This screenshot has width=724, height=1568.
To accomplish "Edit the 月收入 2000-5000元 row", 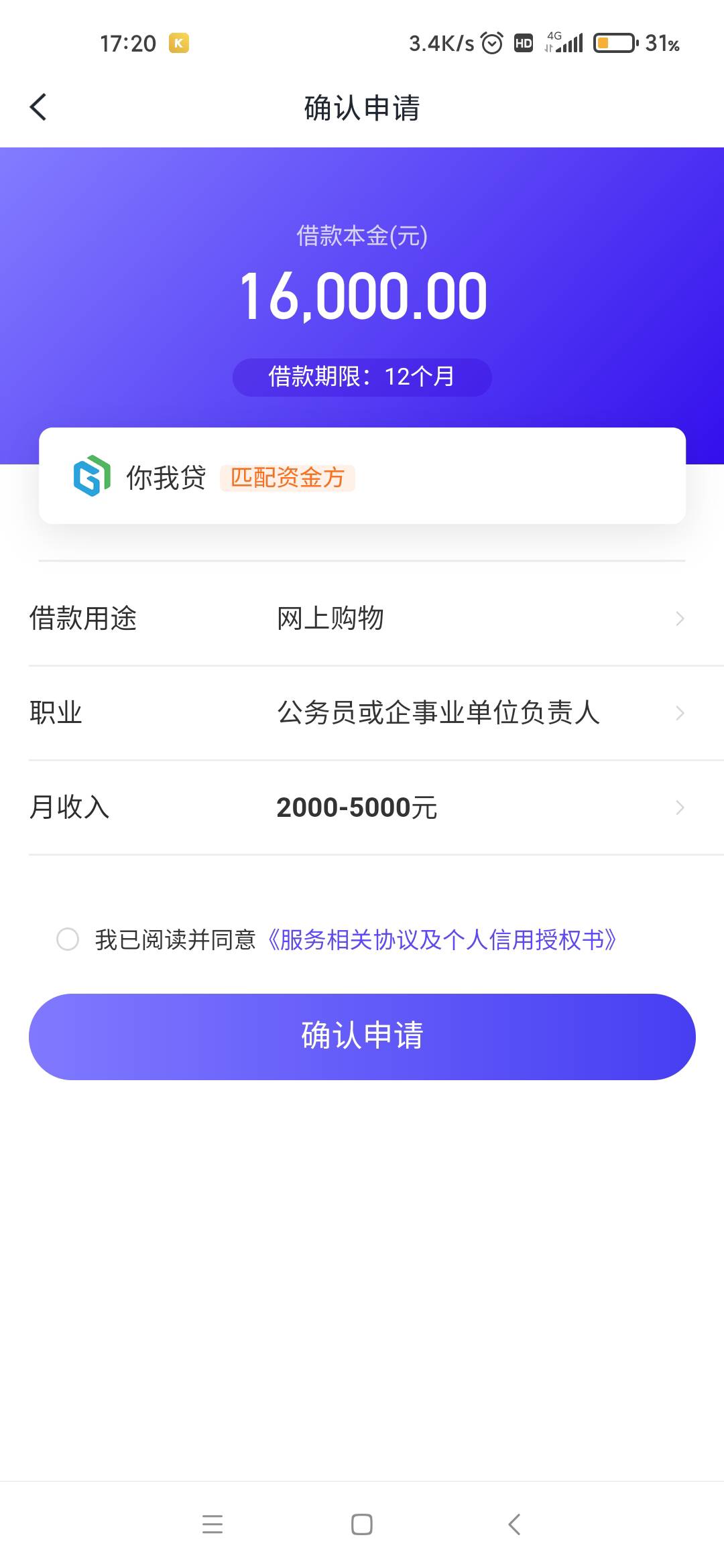I will coord(362,807).
